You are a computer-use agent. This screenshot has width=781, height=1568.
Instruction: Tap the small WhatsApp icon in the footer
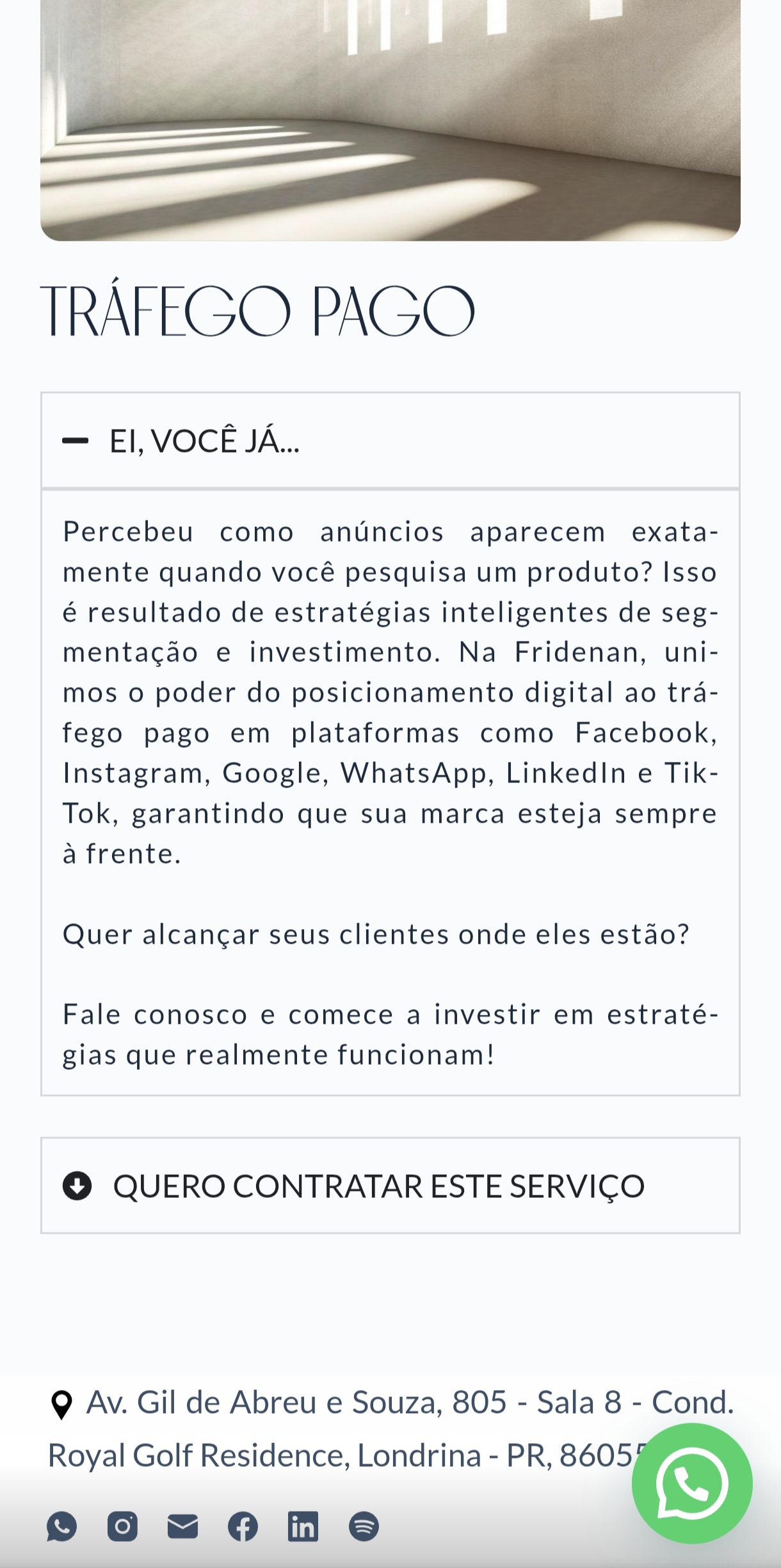pyautogui.click(x=62, y=1526)
